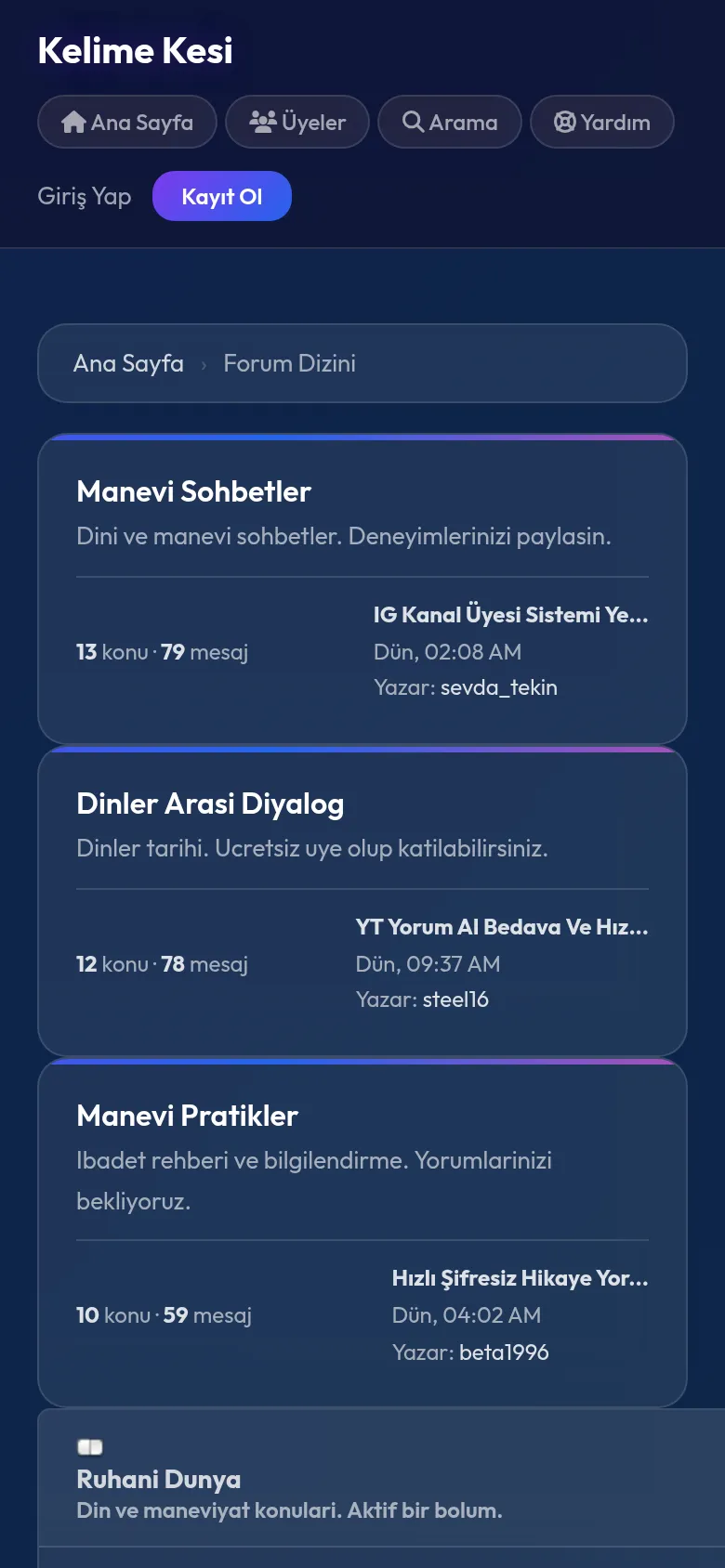Open the Arama search page
The height and width of the screenshot is (1568, 725).
point(450,122)
